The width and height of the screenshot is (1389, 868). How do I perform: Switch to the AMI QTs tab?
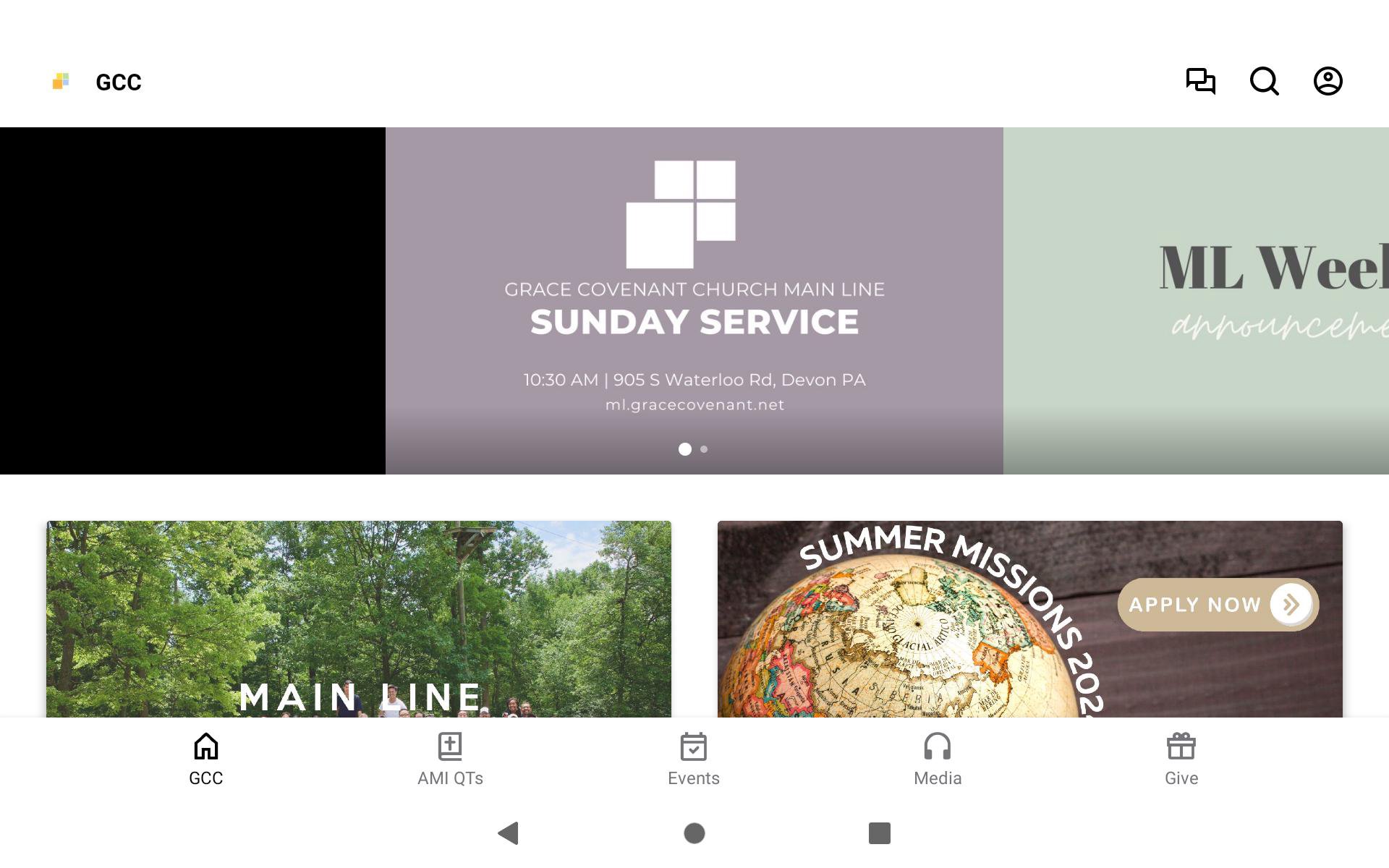(450, 759)
